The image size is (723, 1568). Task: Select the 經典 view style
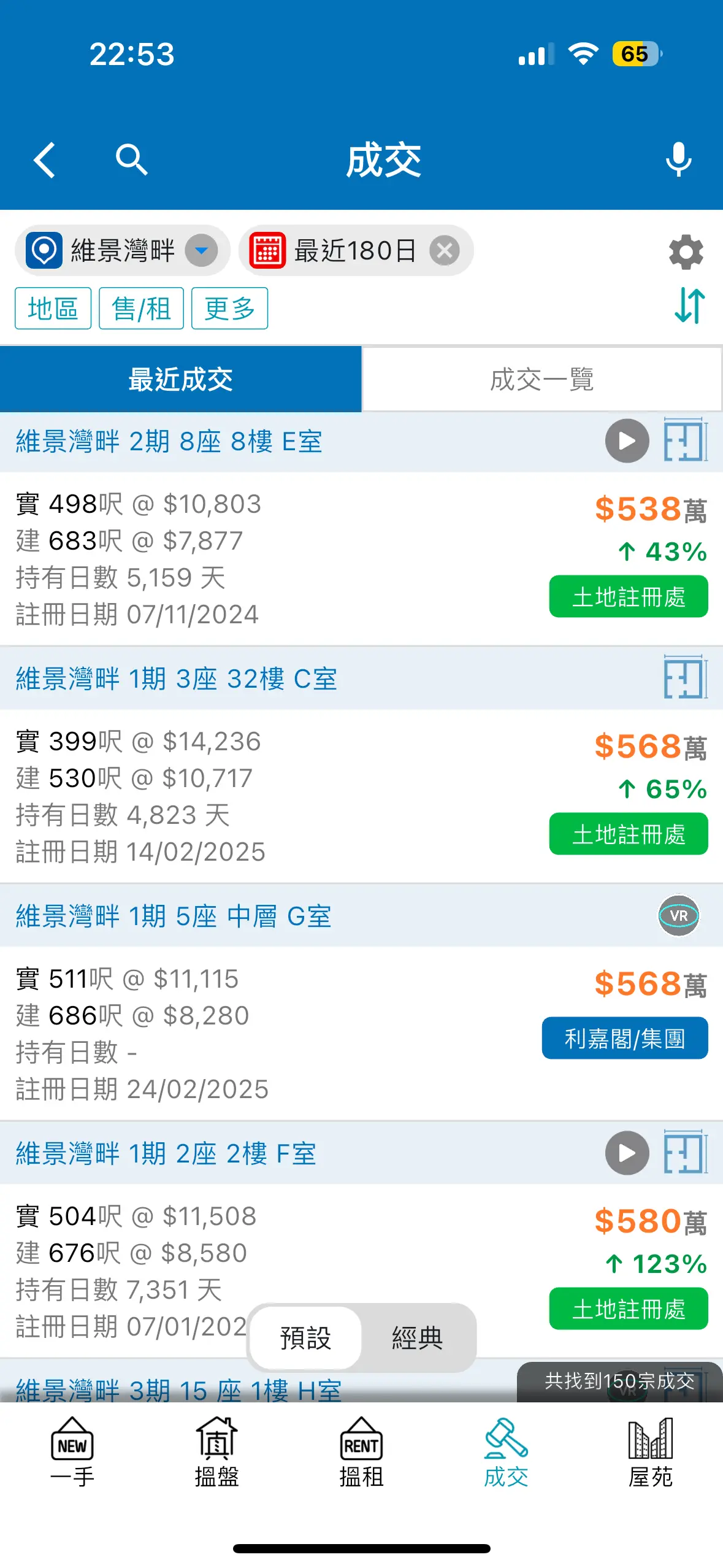point(417,1337)
